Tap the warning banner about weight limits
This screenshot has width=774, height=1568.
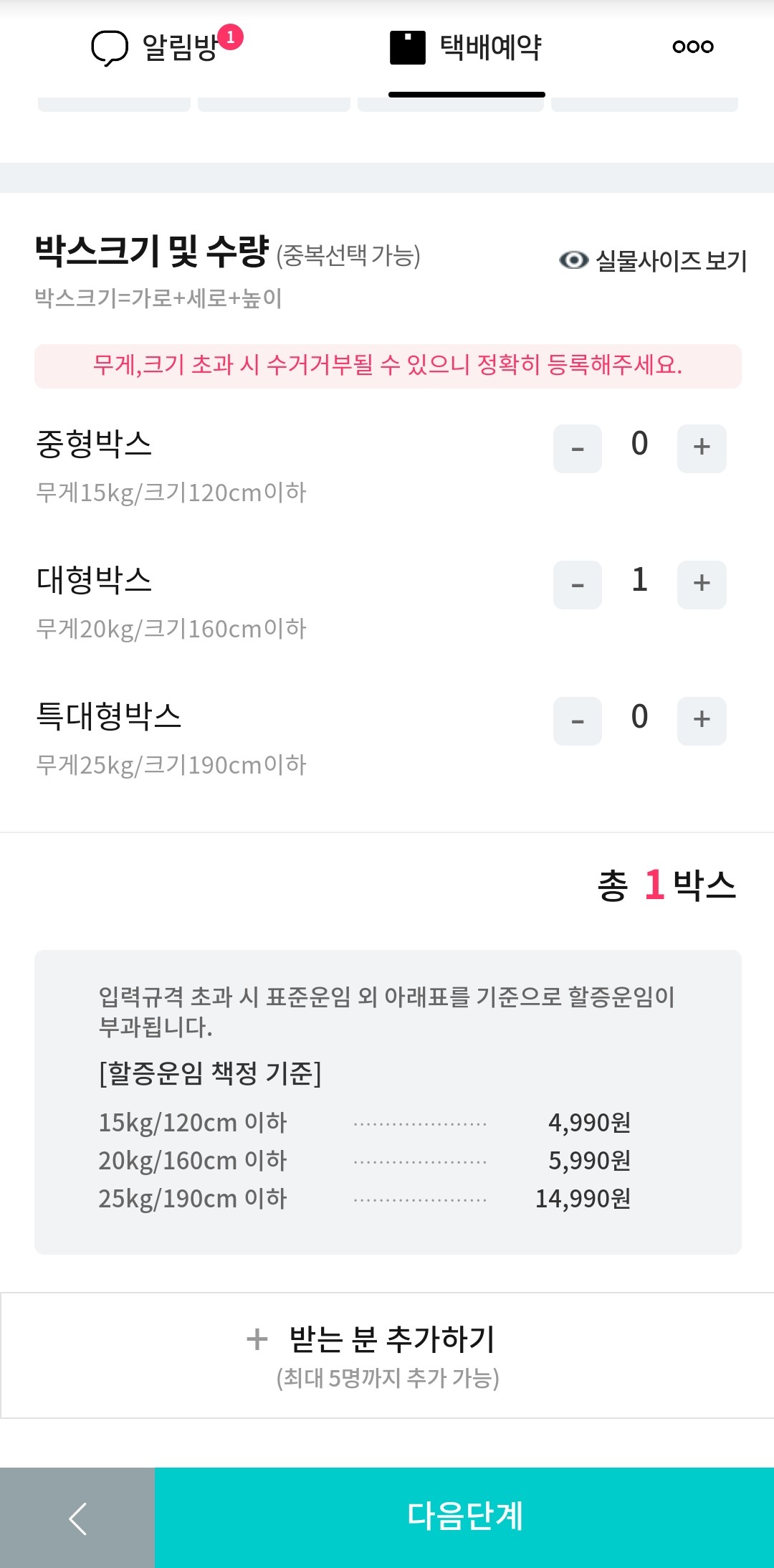(387, 366)
